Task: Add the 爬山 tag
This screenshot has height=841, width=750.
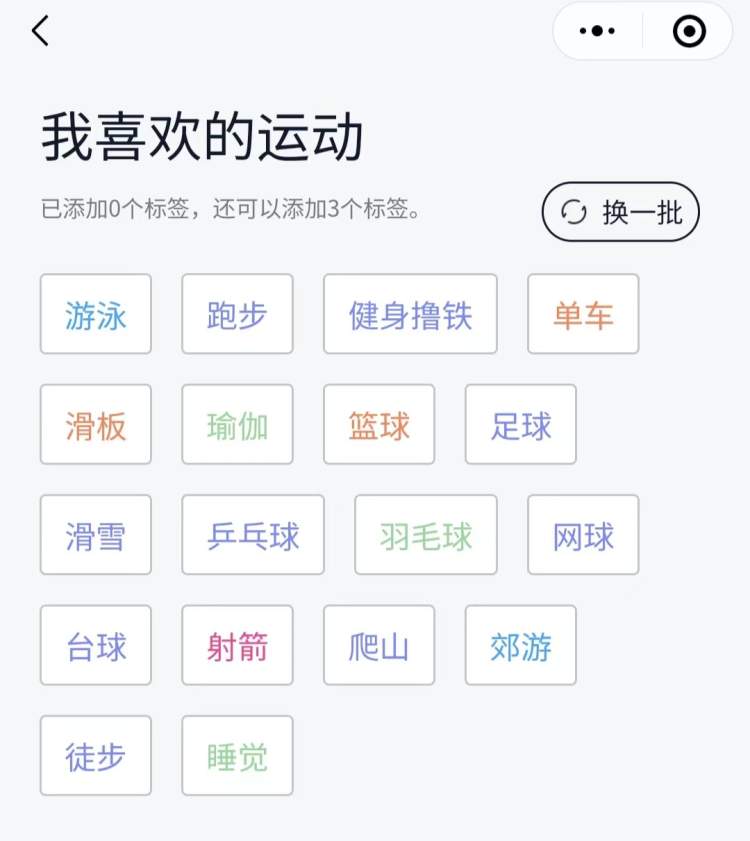Action: pos(379,646)
